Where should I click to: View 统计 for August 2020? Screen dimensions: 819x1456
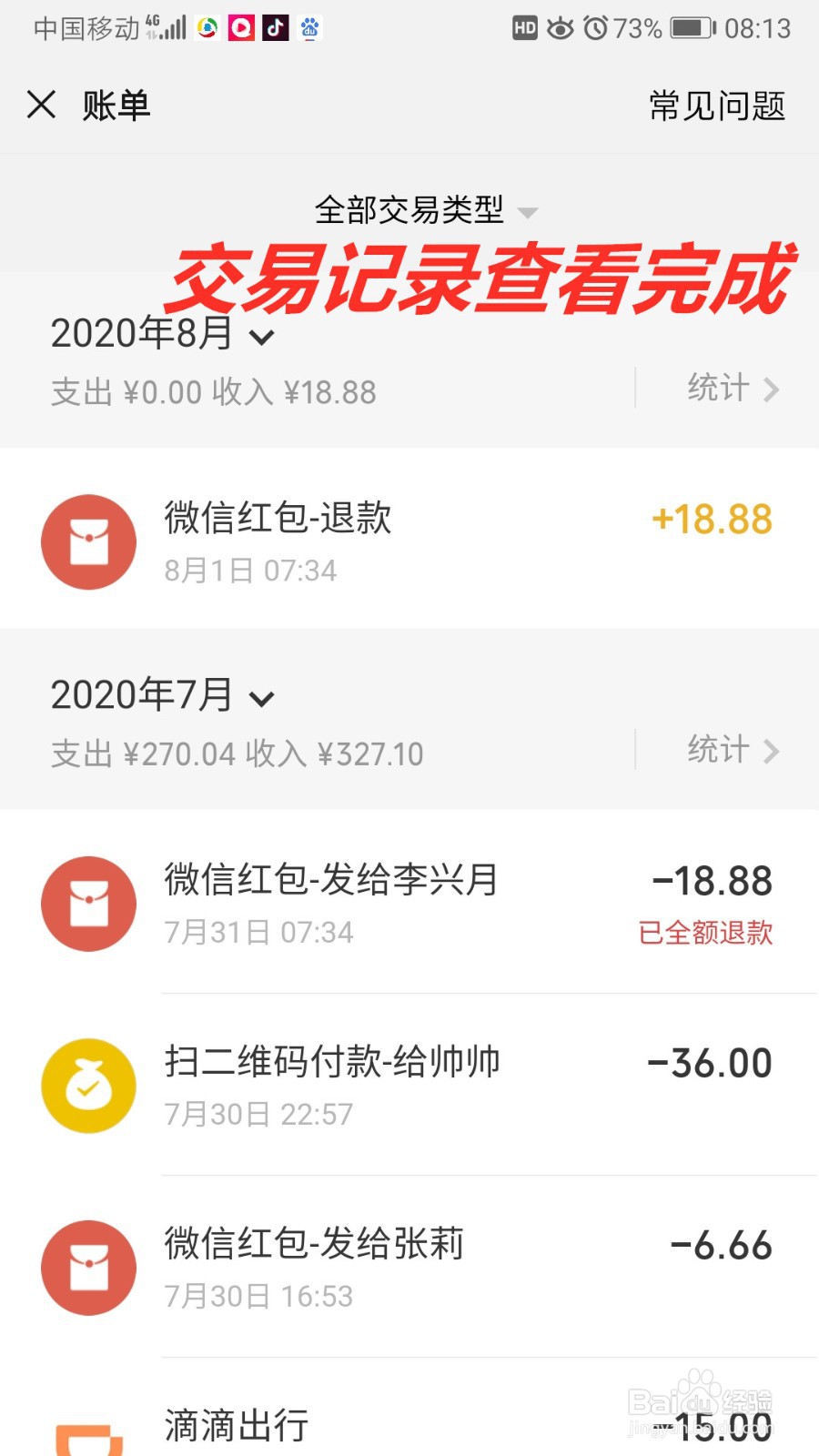tap(732, 389)
